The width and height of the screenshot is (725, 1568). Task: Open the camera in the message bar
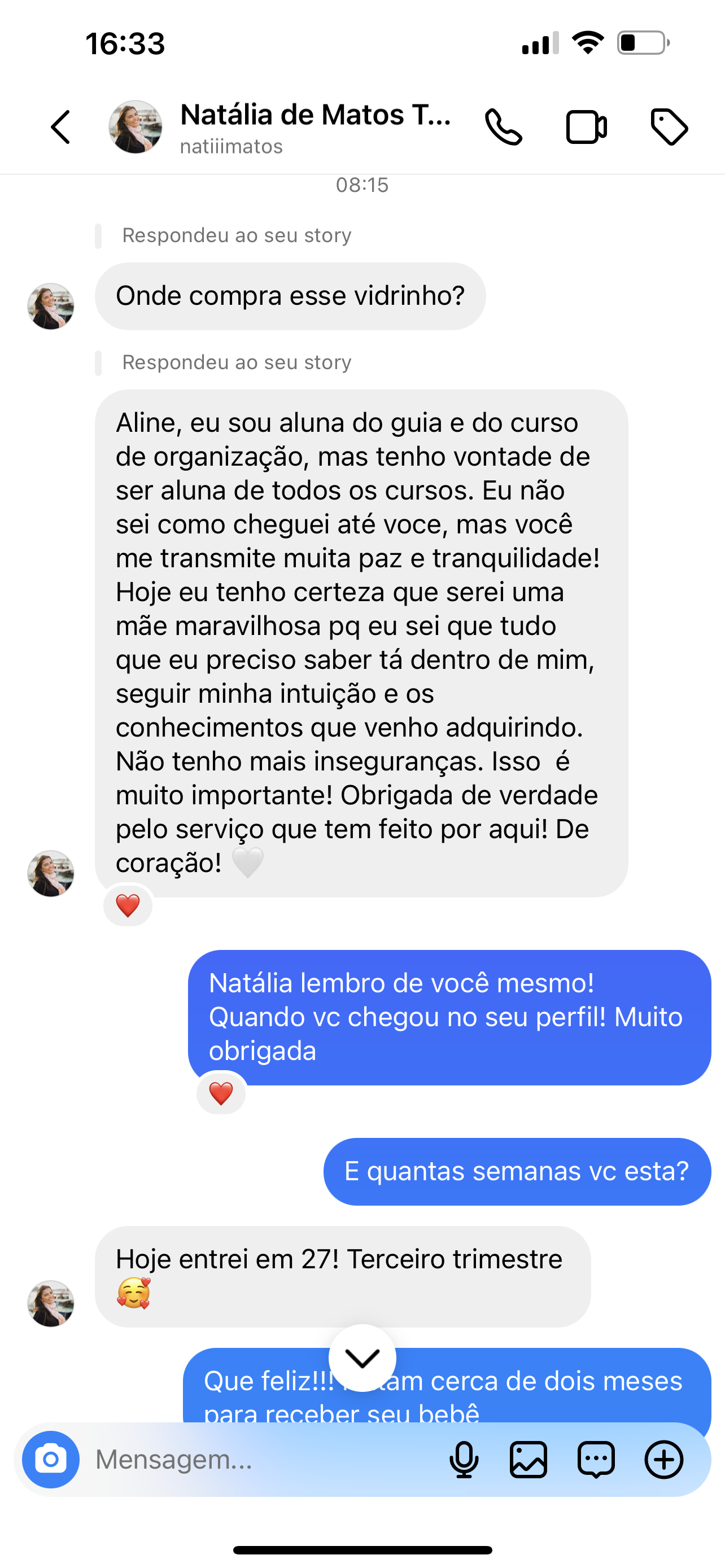point(51,1459)
